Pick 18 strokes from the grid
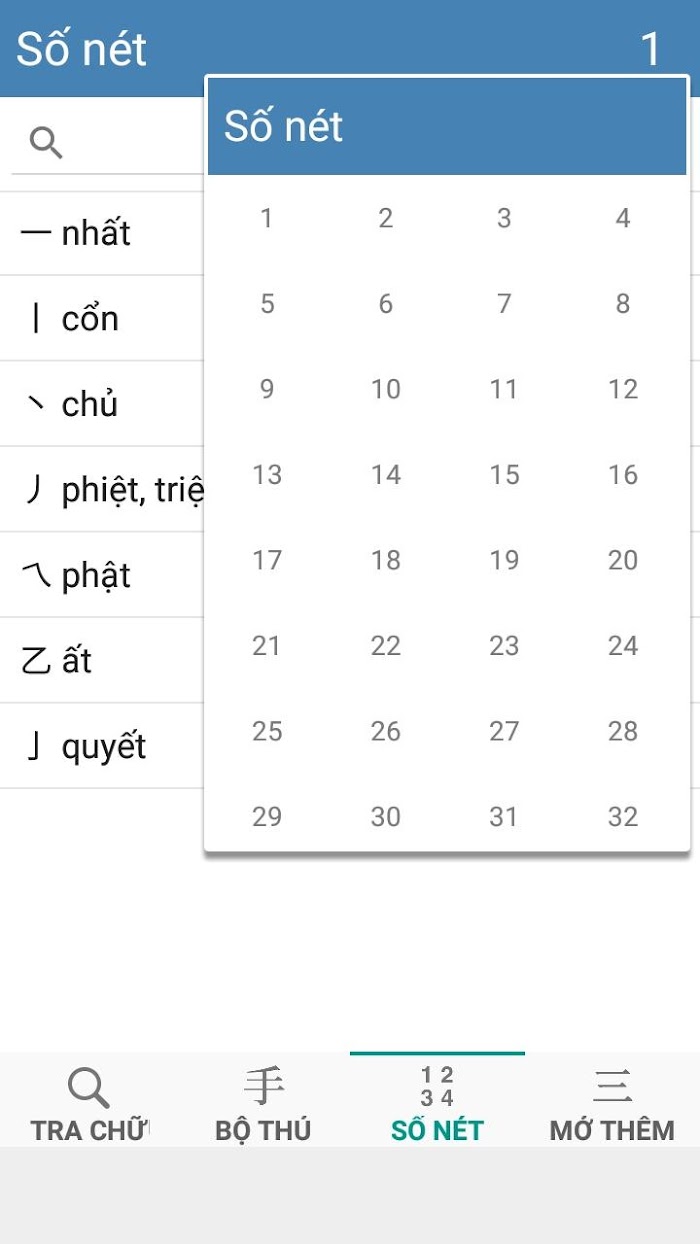Image resolution: width=700 pixels, height=1244 pixels. [386, 560]
